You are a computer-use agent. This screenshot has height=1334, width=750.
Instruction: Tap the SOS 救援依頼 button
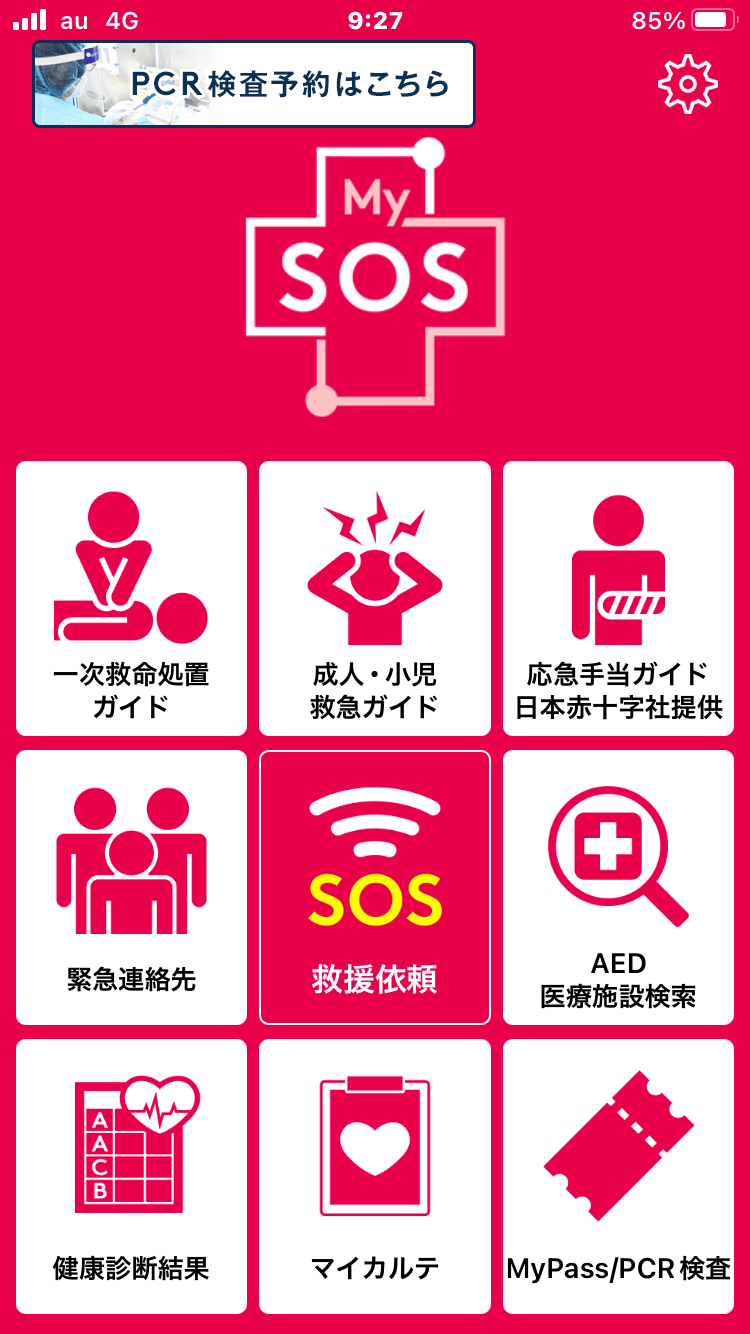tap(375, 887)
